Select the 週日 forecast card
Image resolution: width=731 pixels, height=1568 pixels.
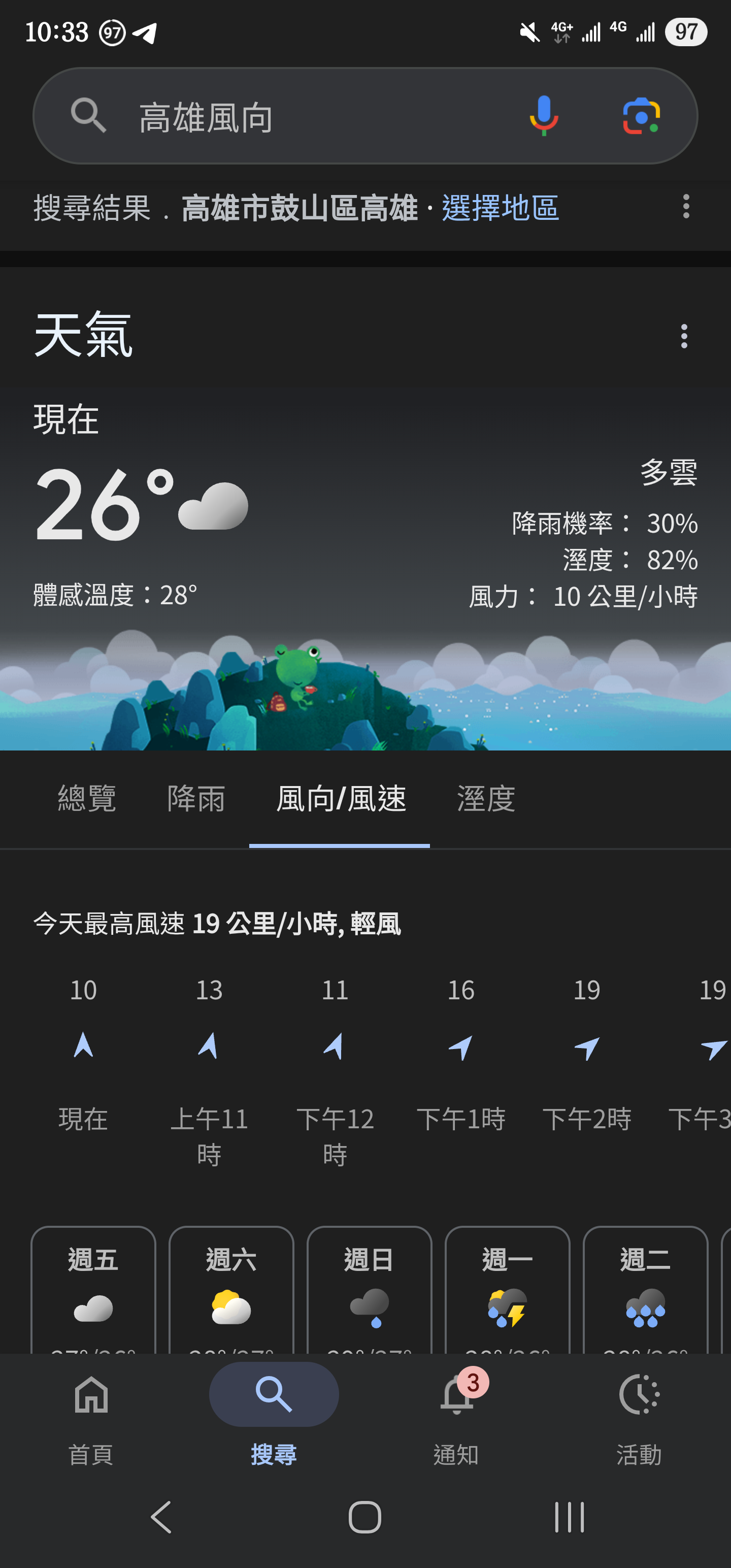369,1290
